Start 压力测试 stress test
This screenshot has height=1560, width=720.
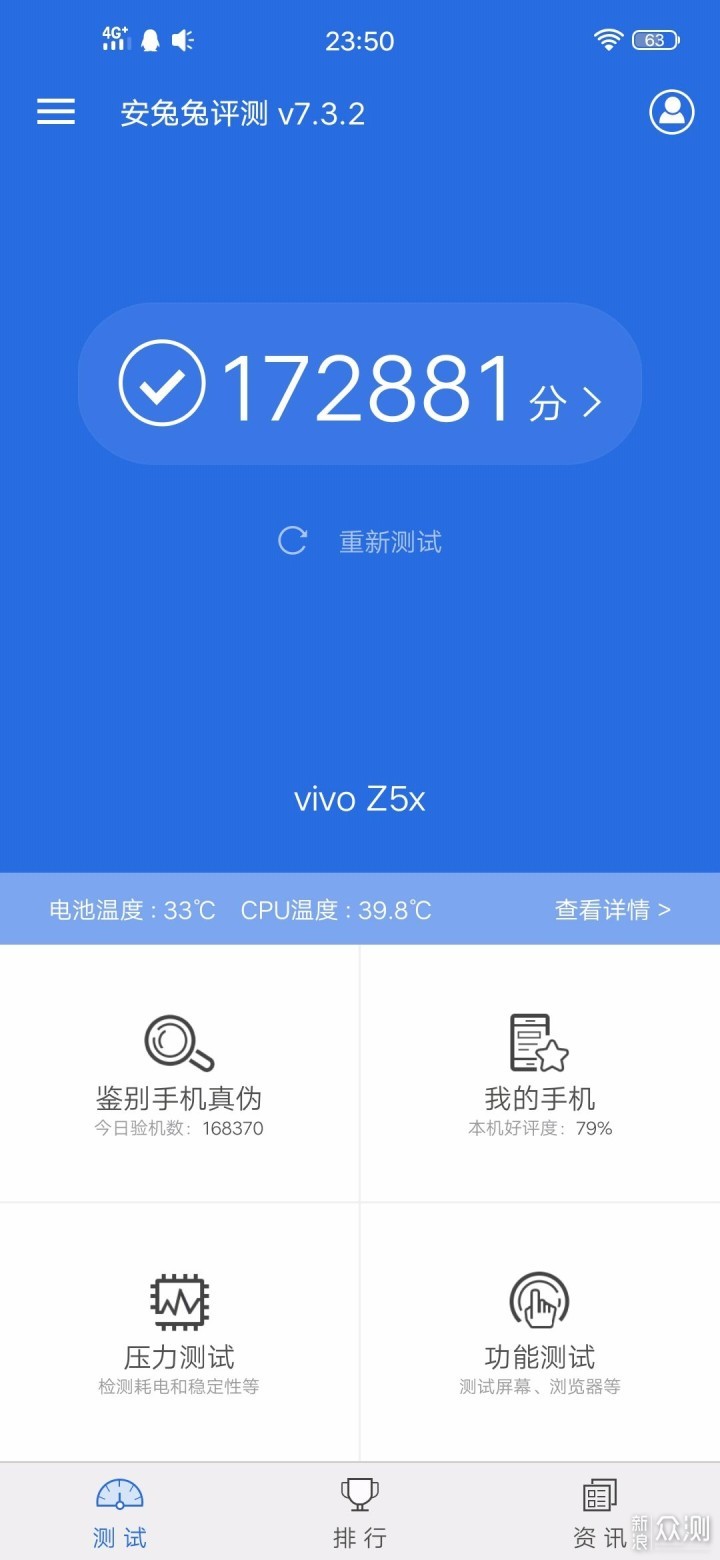coord(179,1332)
